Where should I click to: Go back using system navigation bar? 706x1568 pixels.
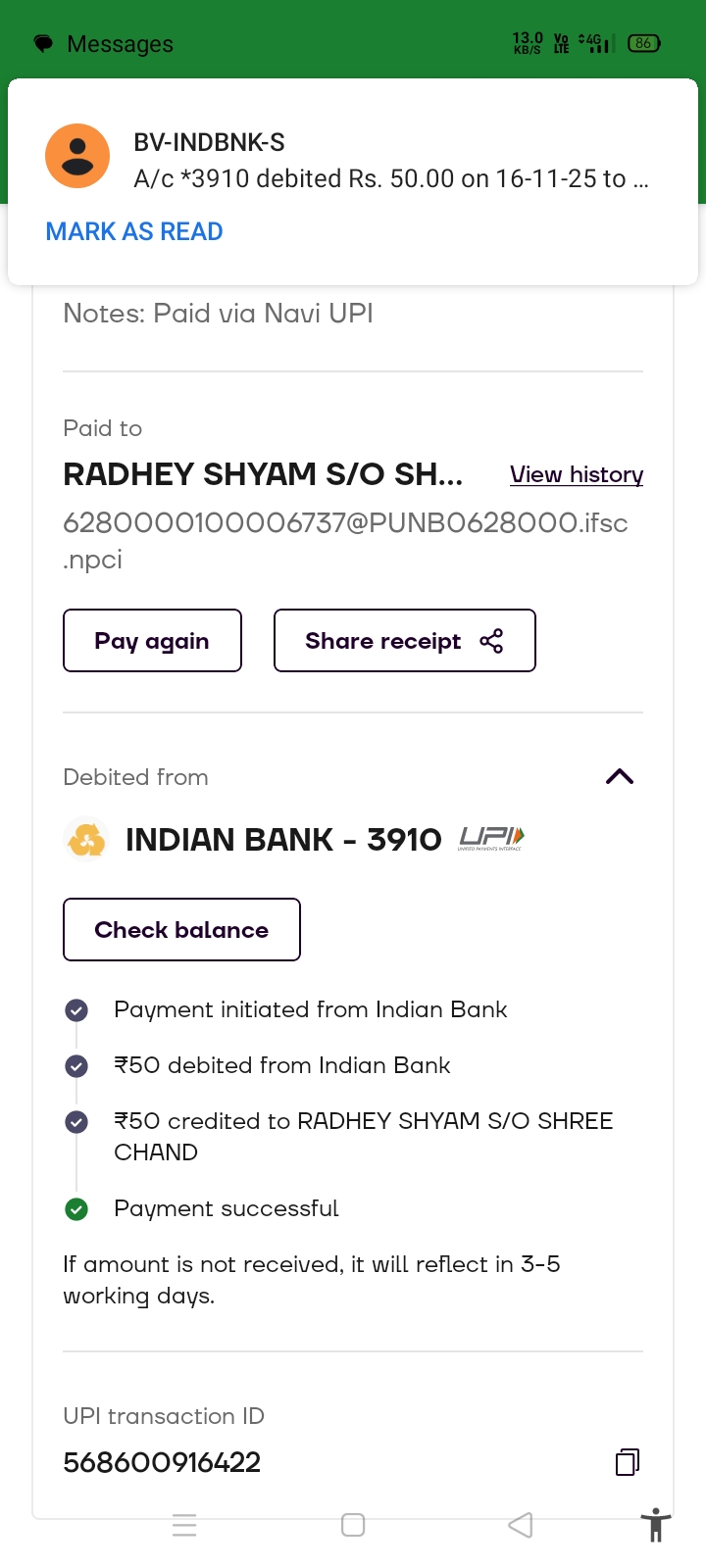(521, 1525)
